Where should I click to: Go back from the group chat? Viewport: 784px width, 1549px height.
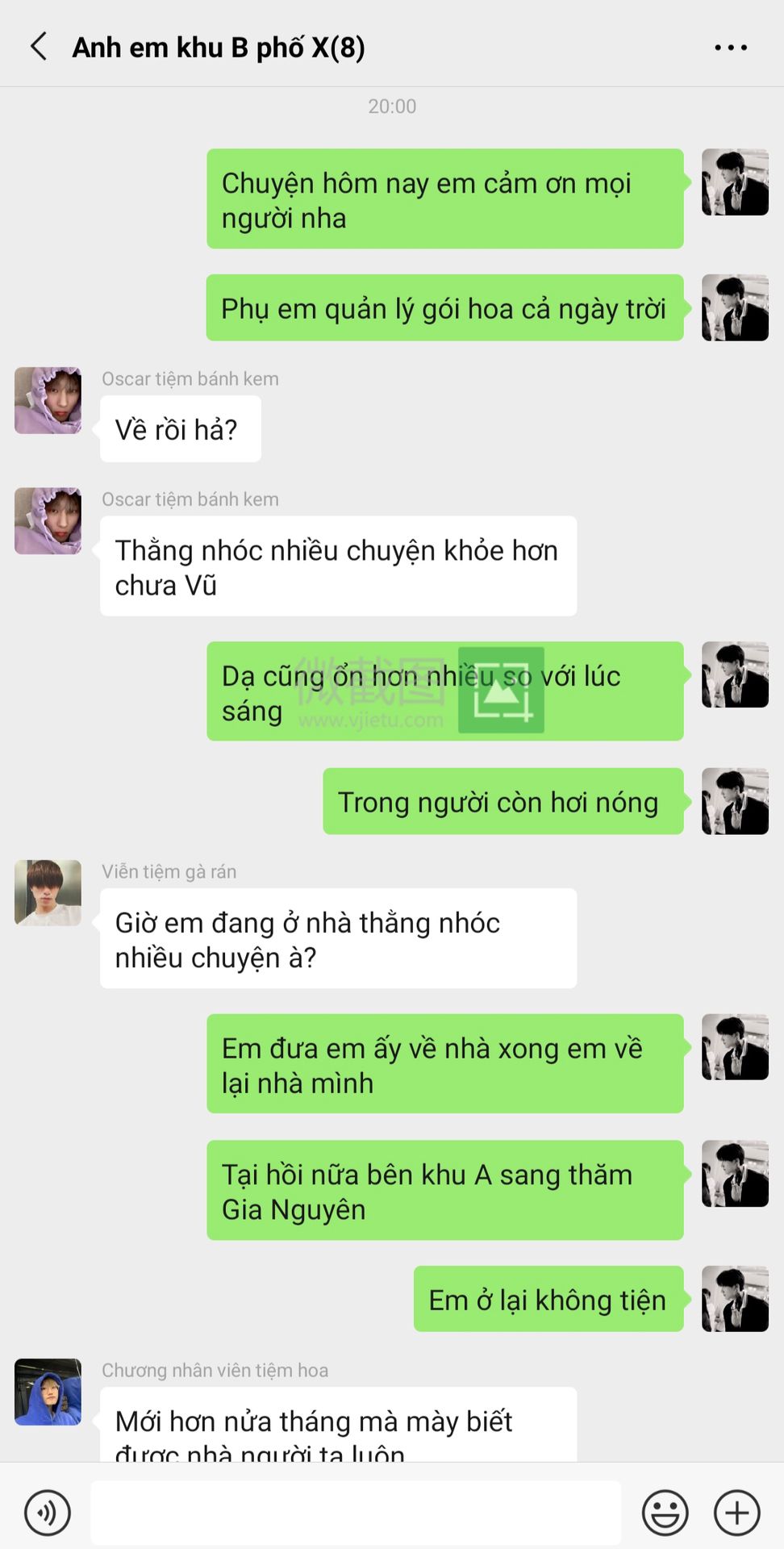[x=39, y=47]
